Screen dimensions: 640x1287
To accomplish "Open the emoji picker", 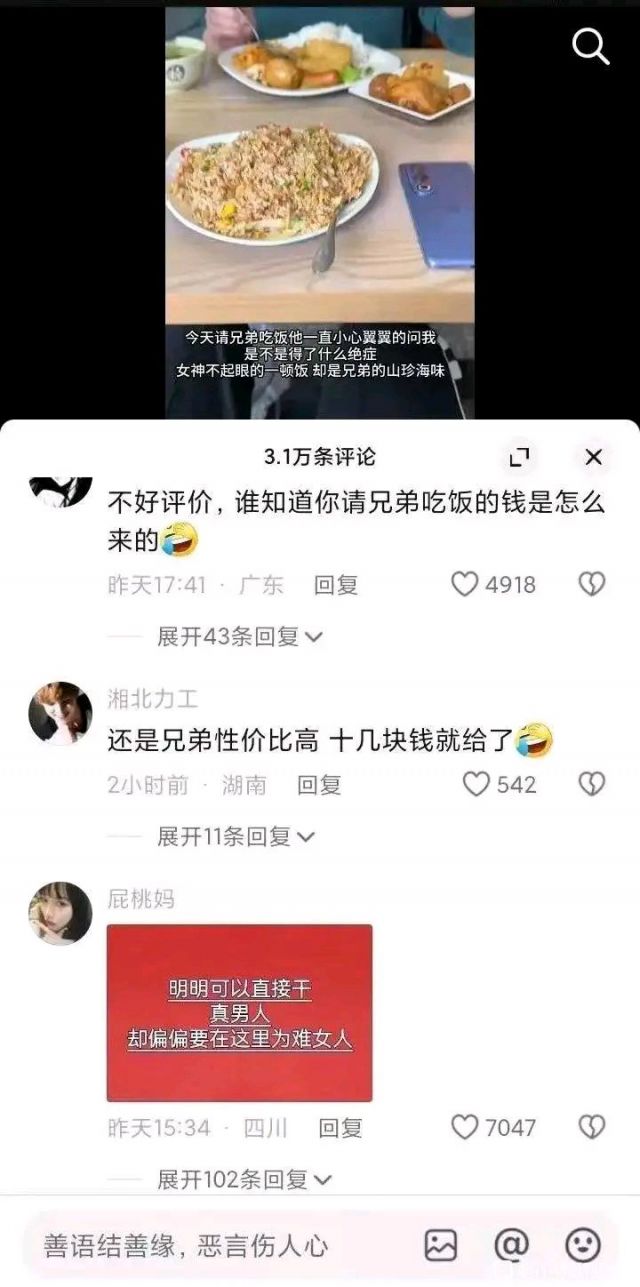I will tap(583, 1245).
